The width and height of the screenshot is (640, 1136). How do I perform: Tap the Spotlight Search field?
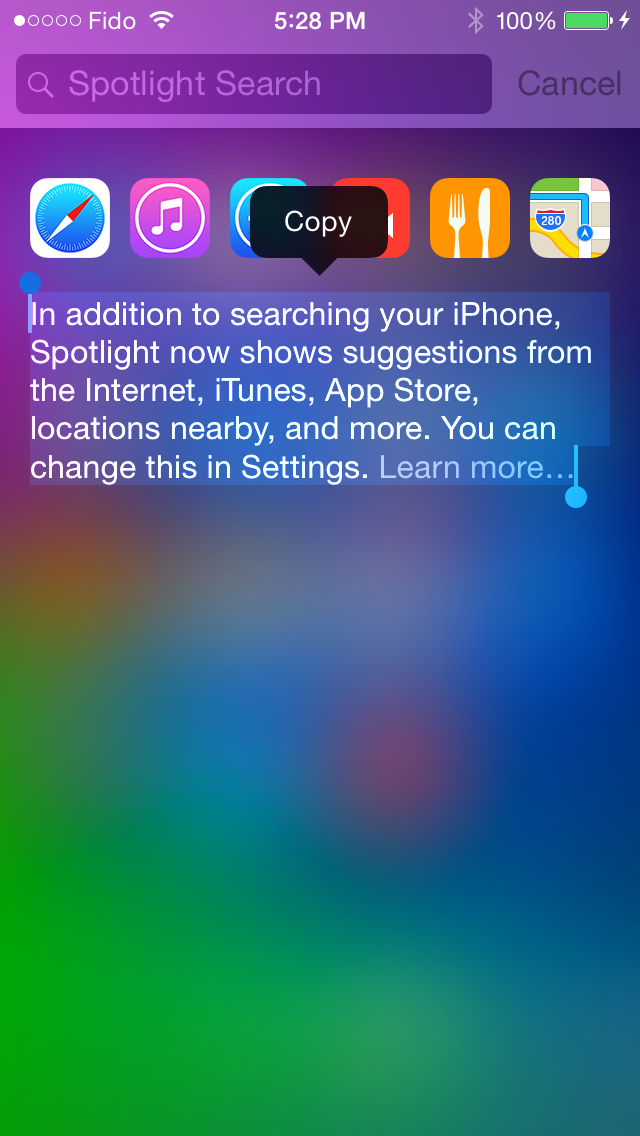click(x=253, y=84)
